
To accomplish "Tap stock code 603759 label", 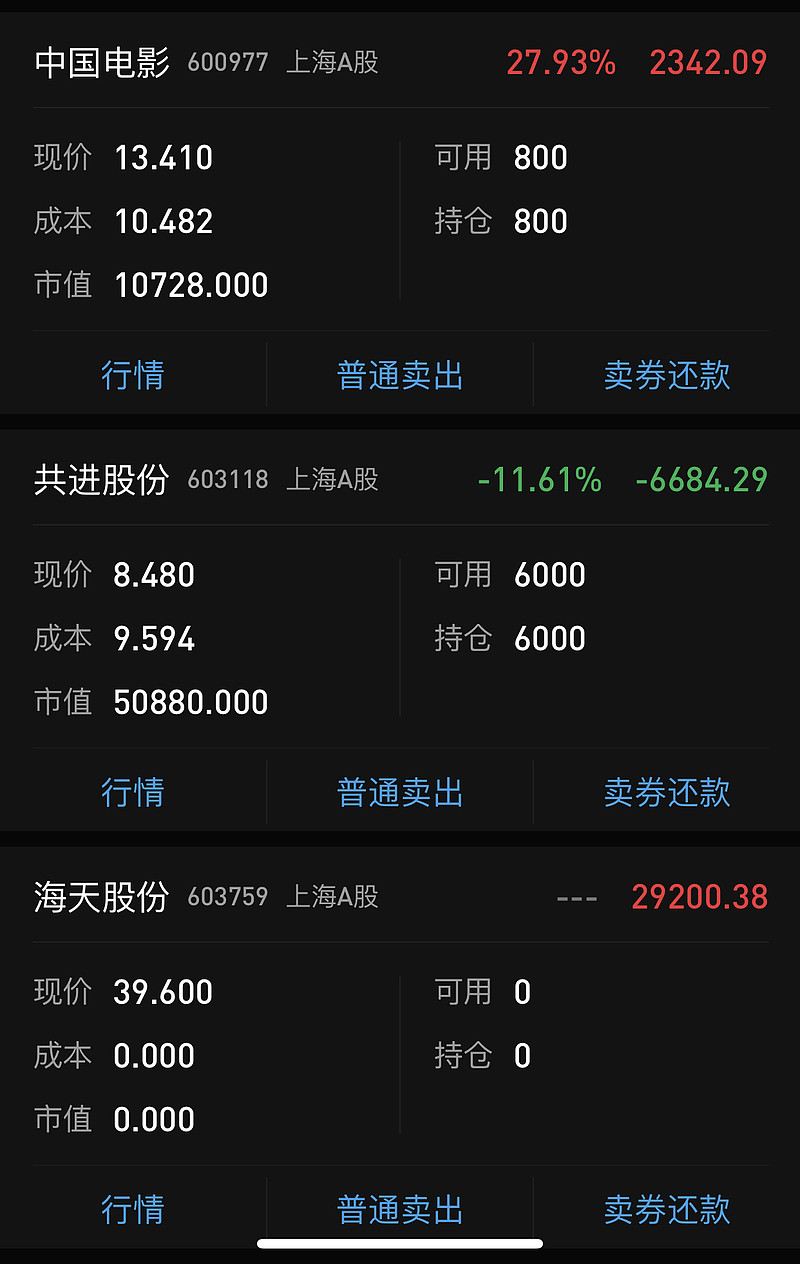I will [228, 897].
